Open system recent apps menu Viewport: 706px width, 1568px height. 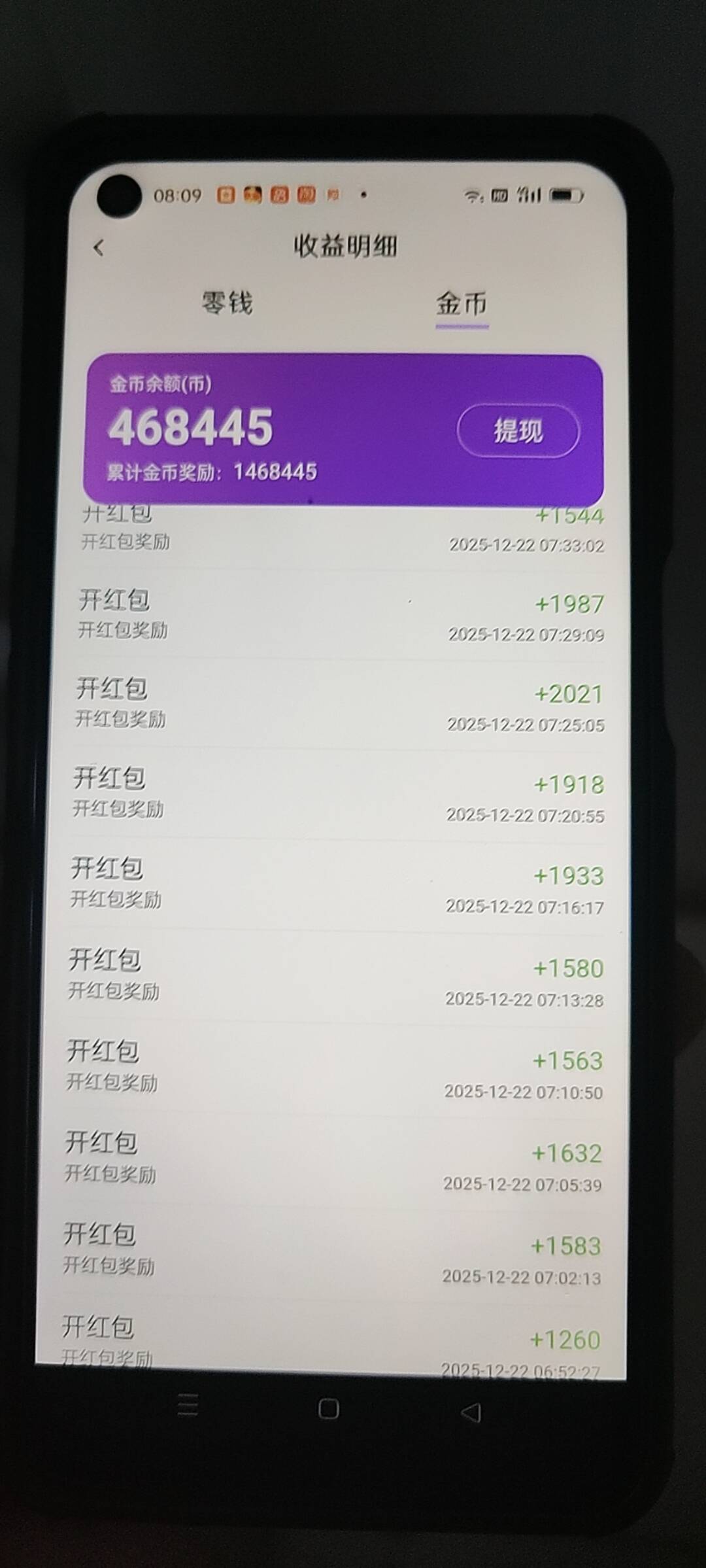(x=188, y=1405)
